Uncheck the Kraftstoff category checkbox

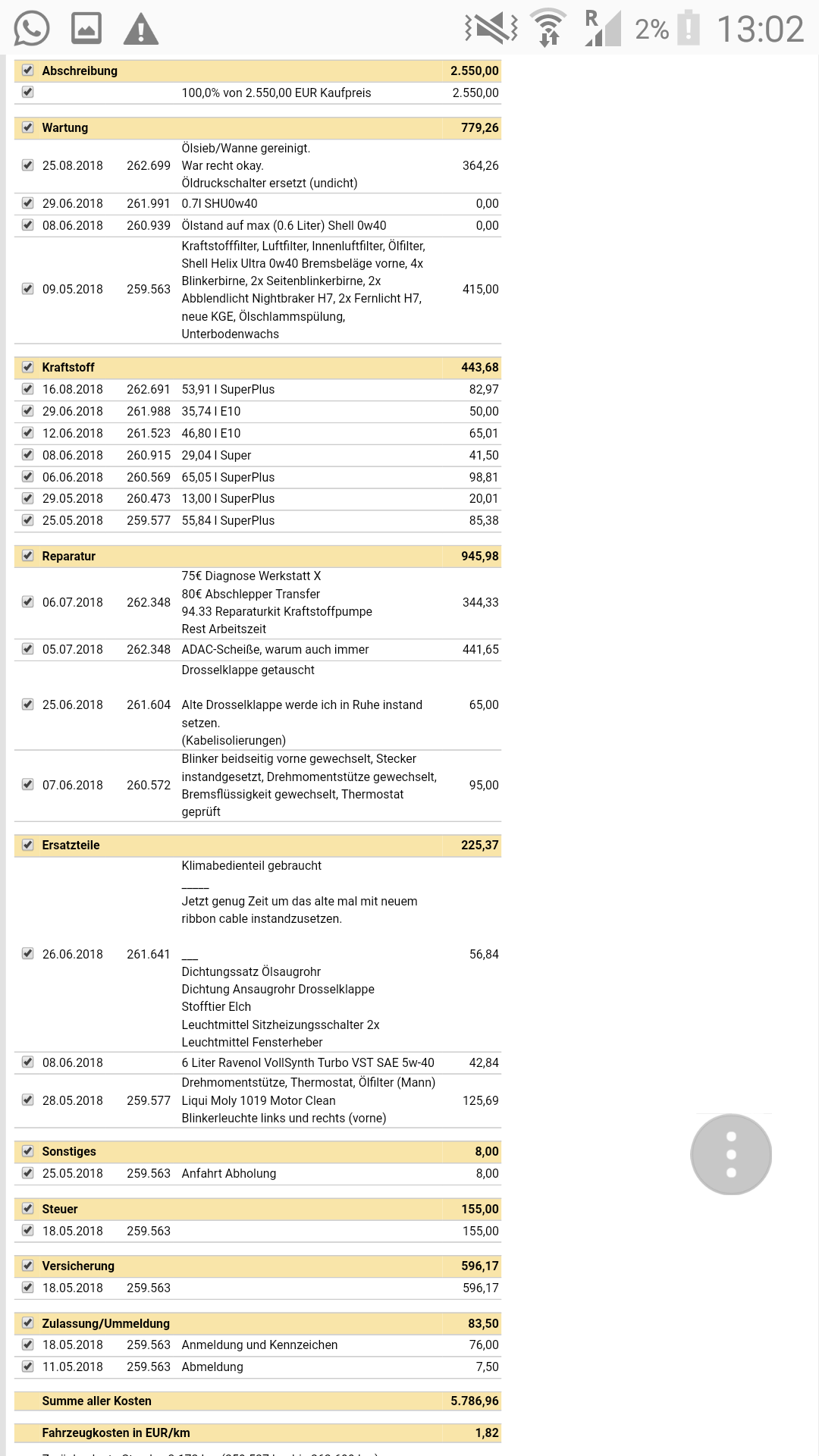point(28,367)
